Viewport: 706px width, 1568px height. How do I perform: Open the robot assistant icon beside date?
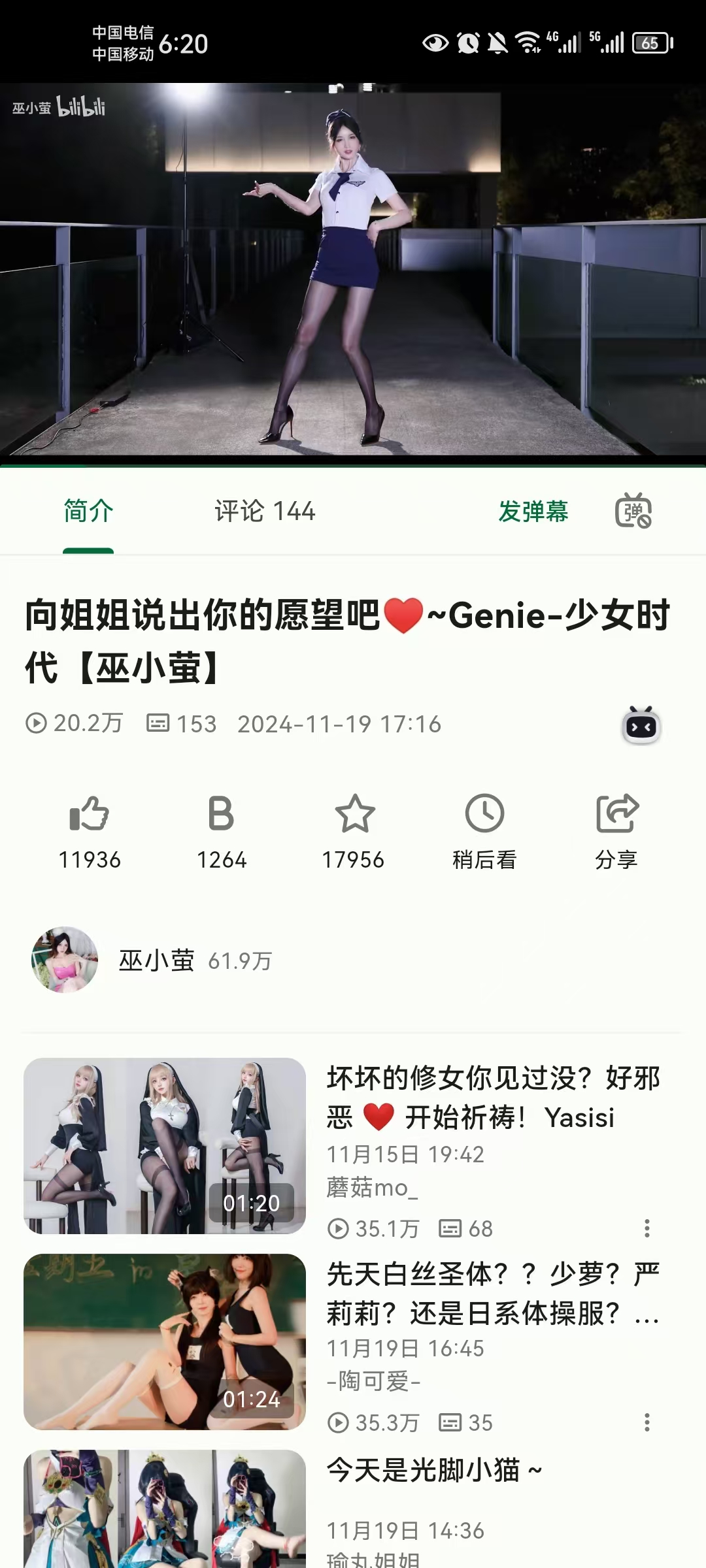click(x=641, y=725)
